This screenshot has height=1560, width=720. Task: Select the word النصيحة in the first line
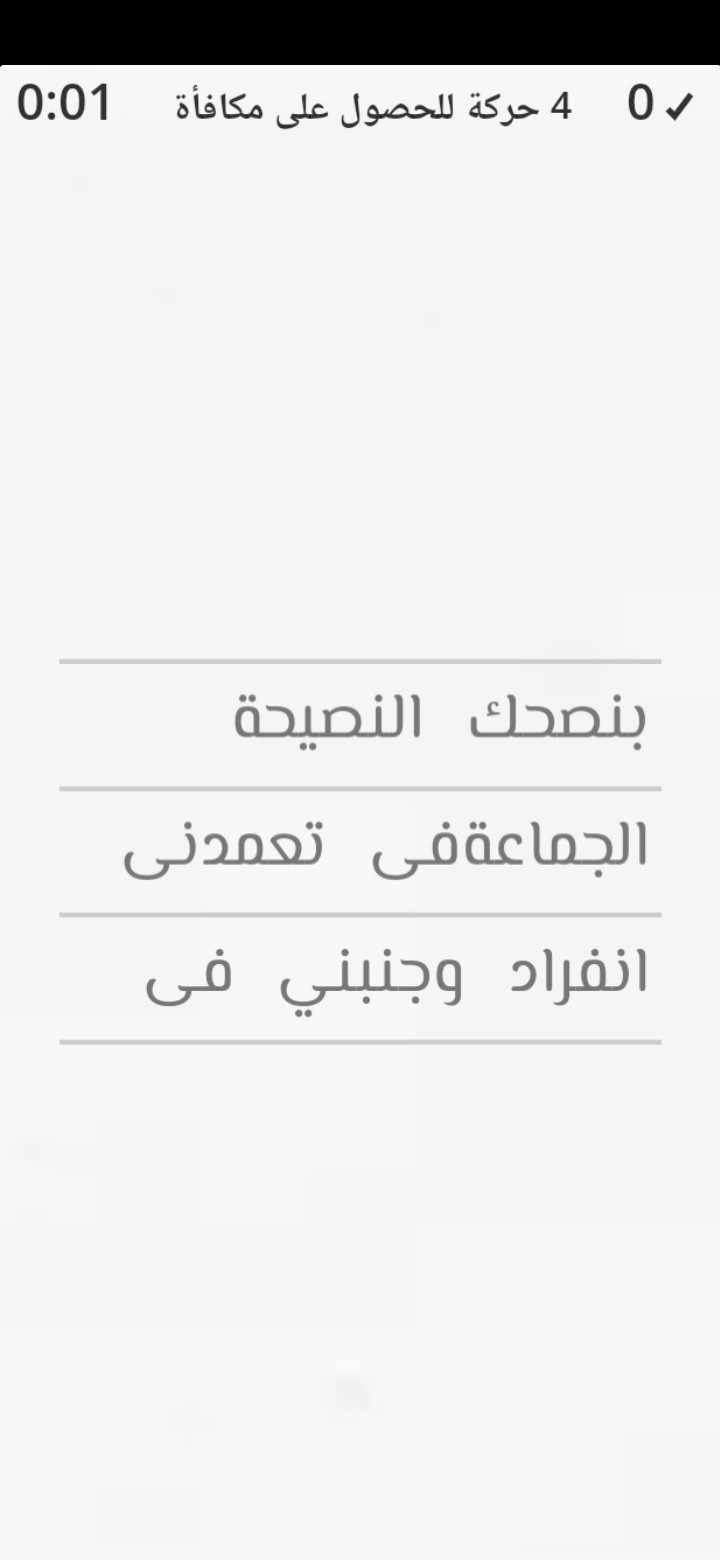coord(329,719)
